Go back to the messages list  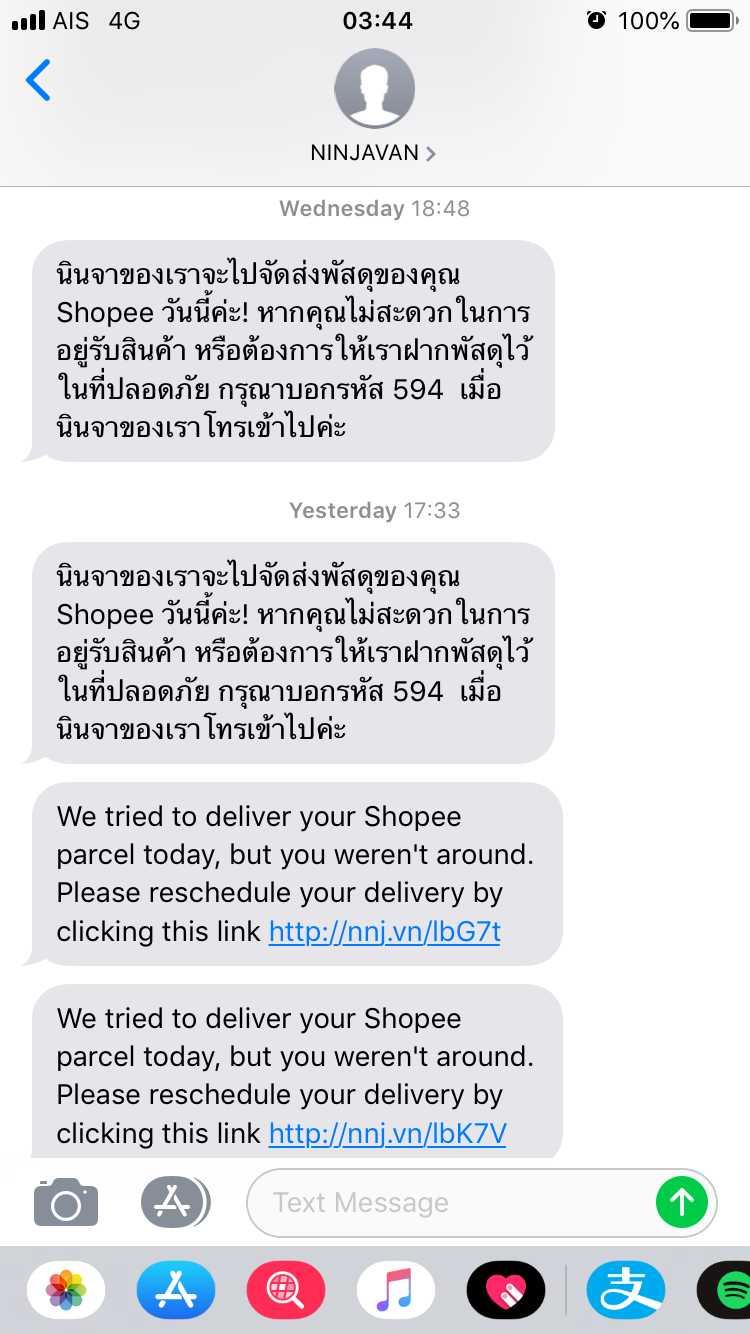38,81
